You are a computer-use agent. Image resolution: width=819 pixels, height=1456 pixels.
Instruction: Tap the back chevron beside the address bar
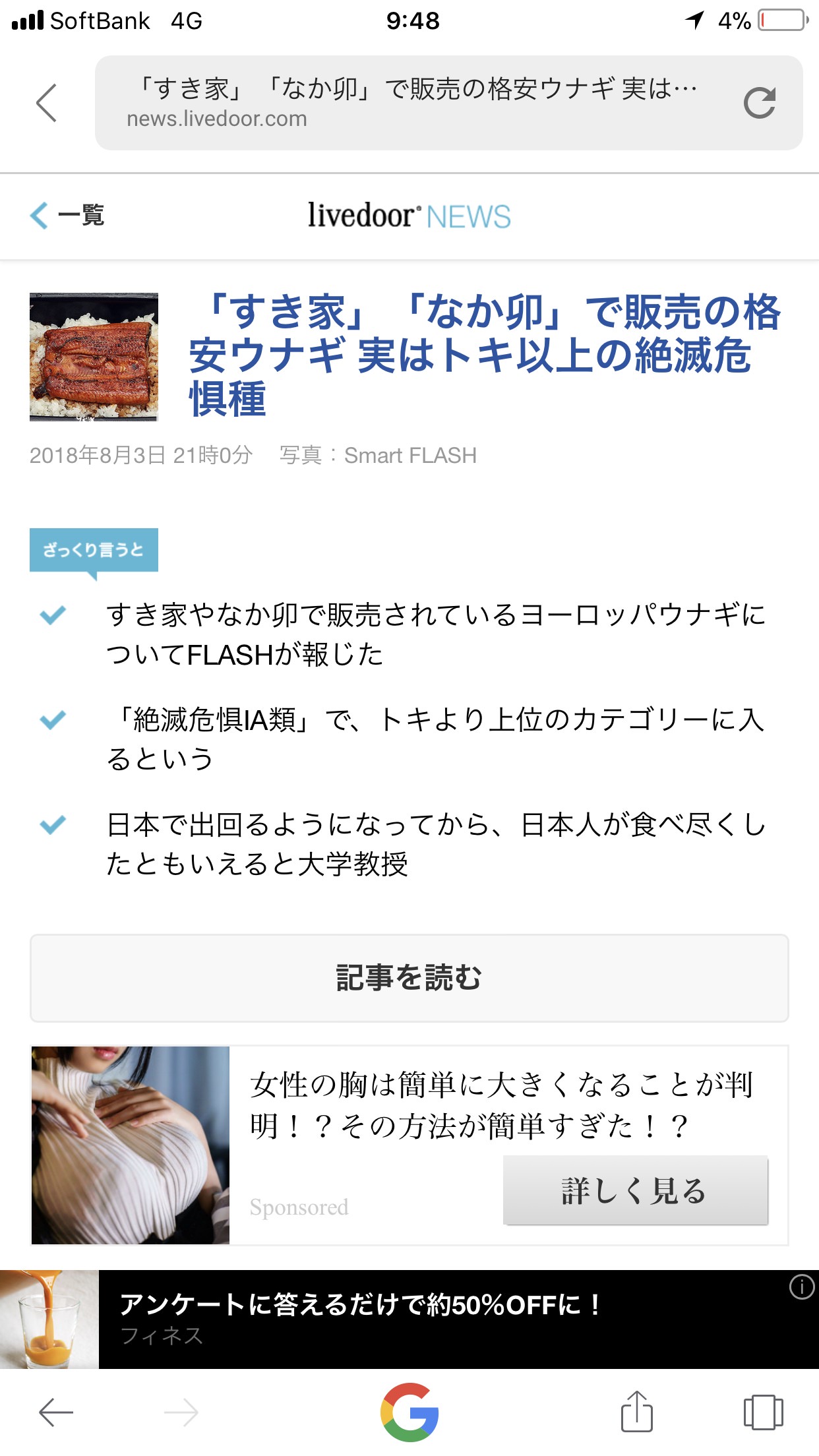tap(46, 103)
